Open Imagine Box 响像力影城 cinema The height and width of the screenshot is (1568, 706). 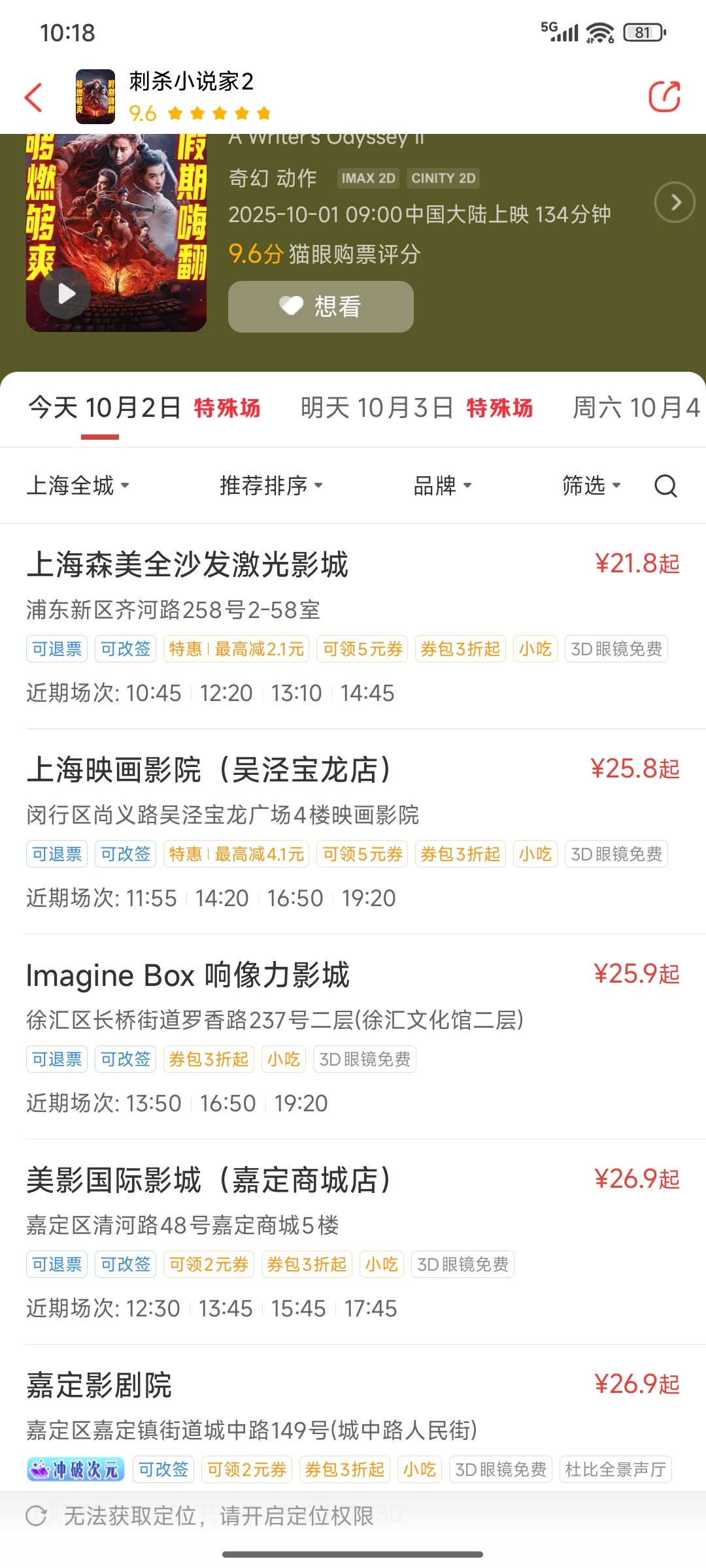coord(188,975)
